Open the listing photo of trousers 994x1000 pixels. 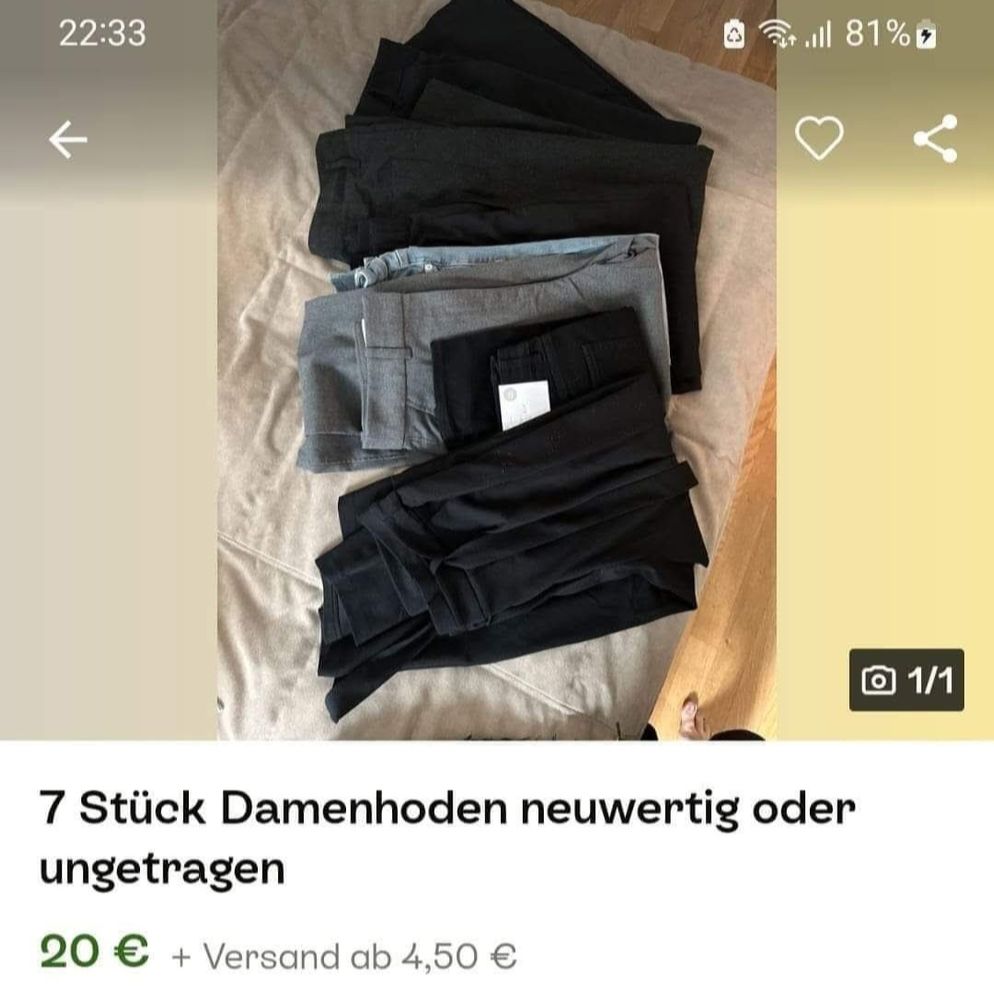[497, 400]
